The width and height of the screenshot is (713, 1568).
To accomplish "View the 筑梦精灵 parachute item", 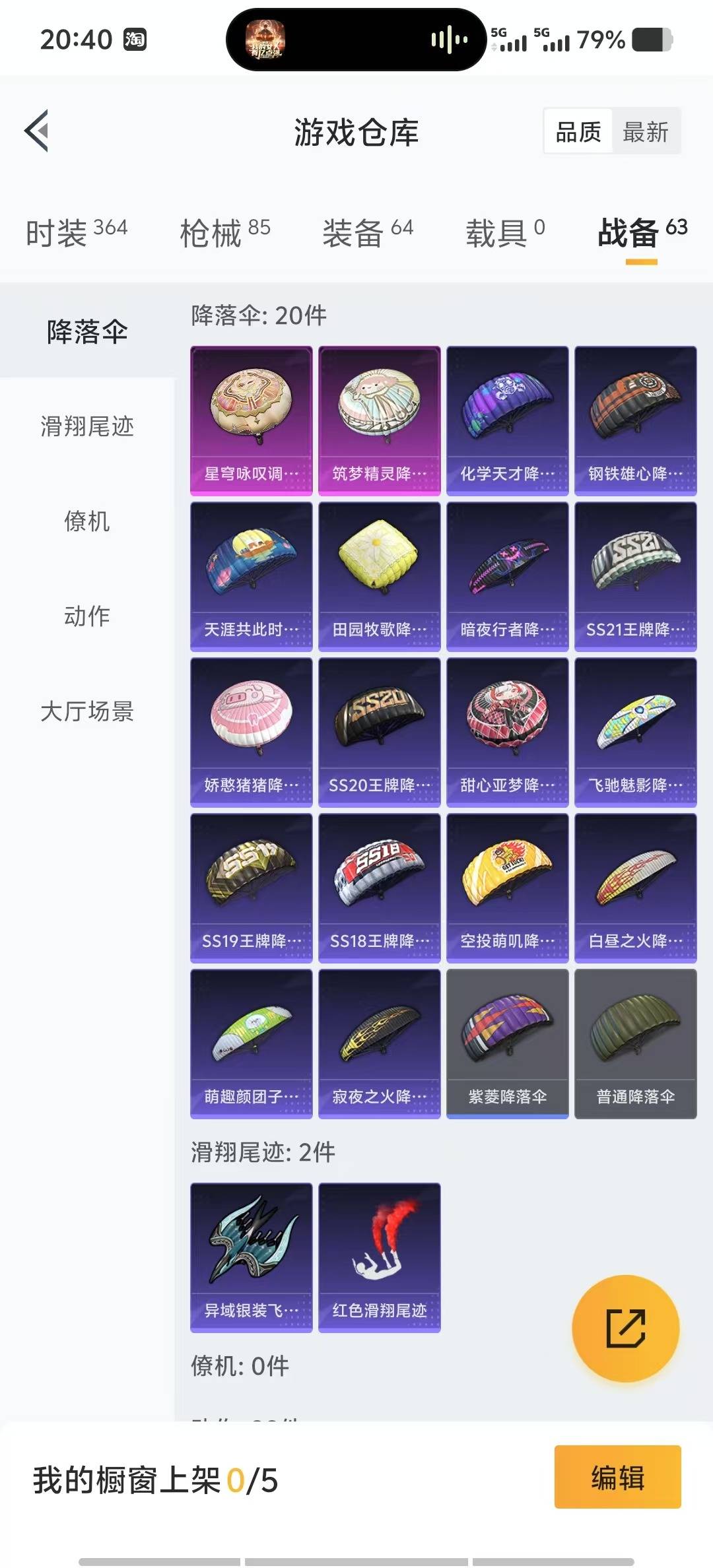I will [x=380, y=420].
